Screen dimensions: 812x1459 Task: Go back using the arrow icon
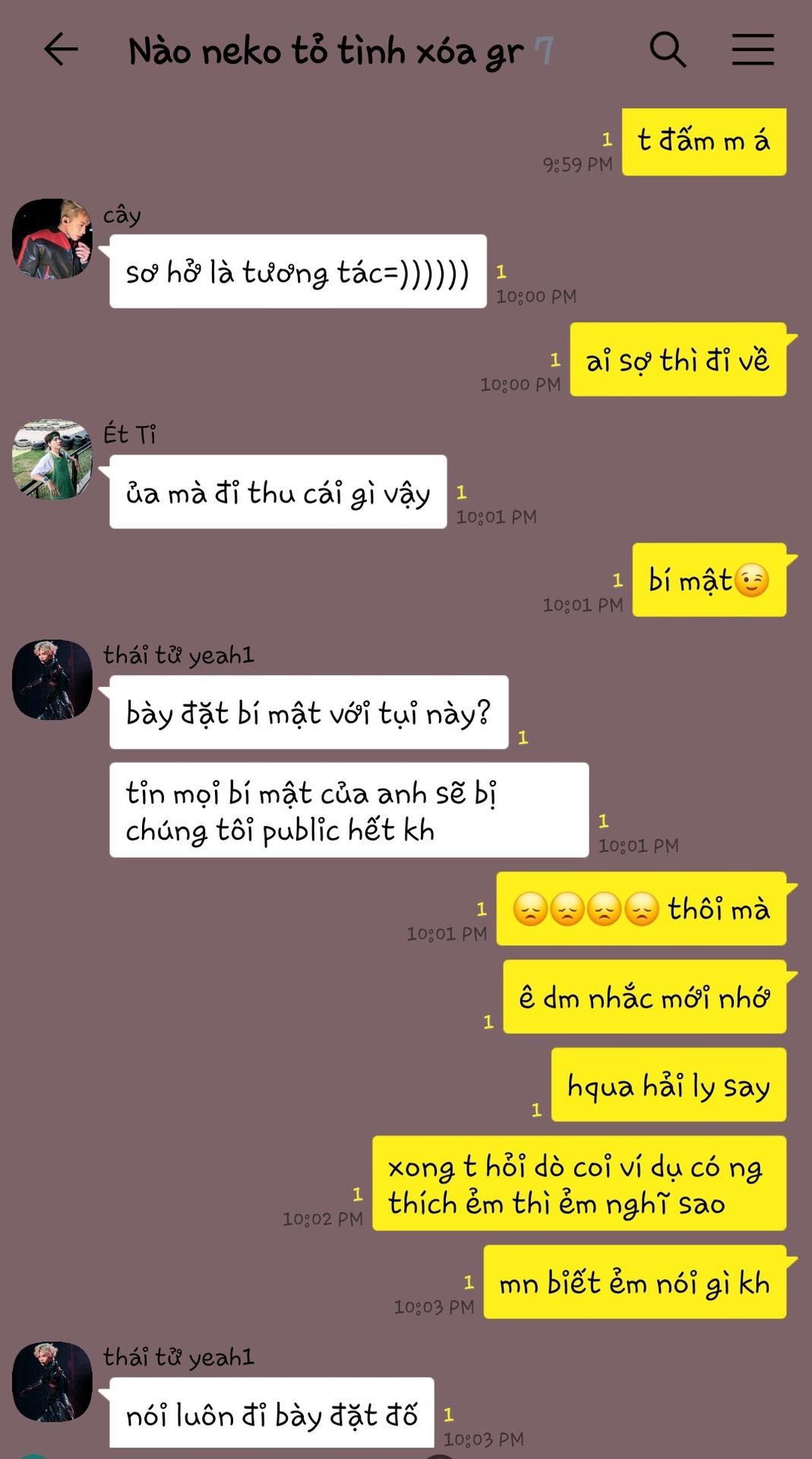tap(61, 50)
